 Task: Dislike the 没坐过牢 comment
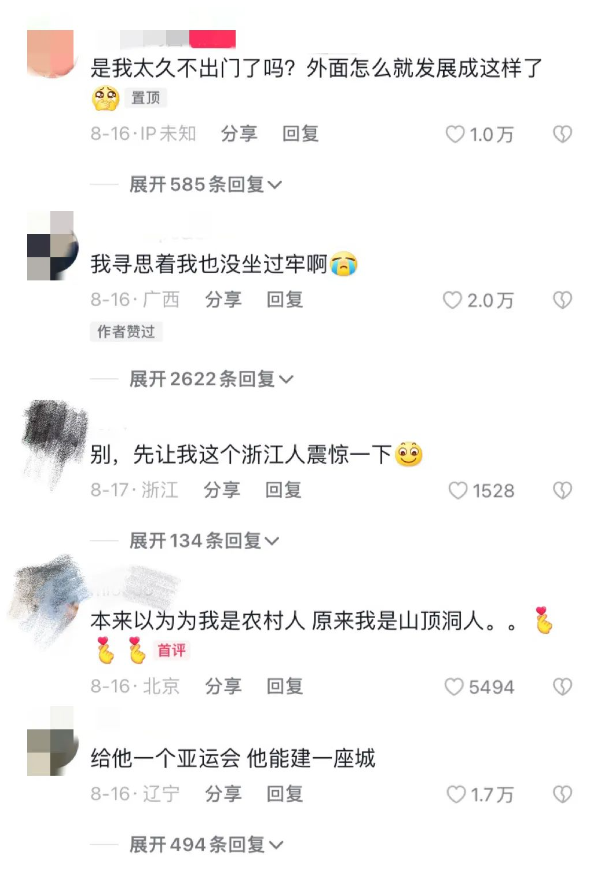pos(563,300)
